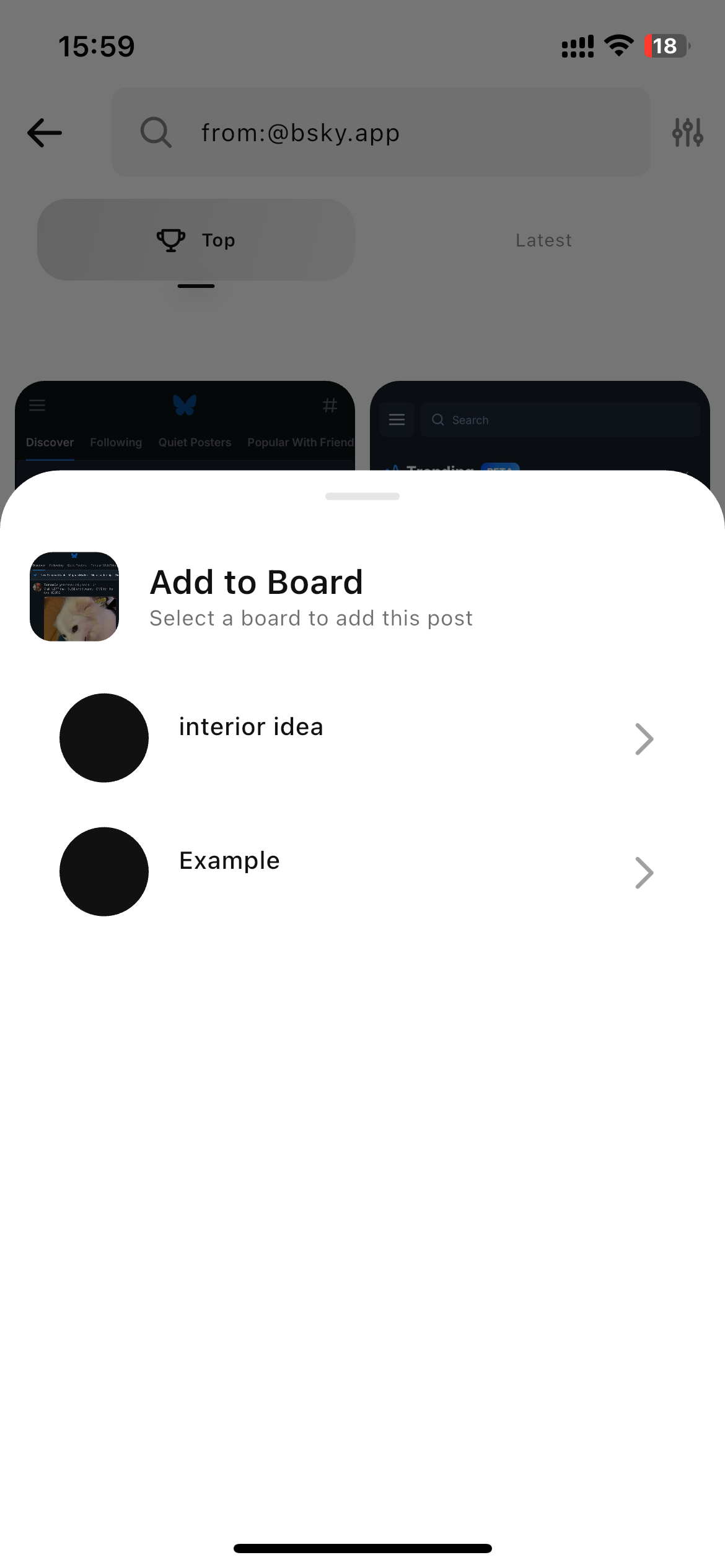Viewport: 725px width, 1568px height.
Task: Select the Top tab
Action: [x=196, y=240]
